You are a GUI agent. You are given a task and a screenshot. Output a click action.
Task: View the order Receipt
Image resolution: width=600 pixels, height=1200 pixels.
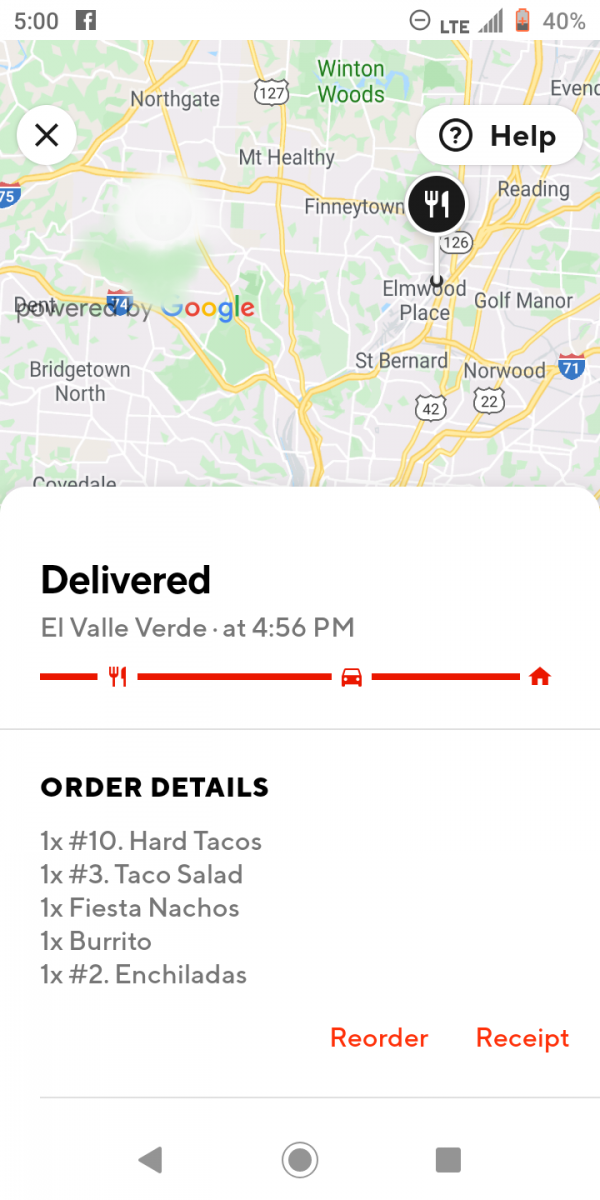pyautogui.click(x=522, y=1038)
